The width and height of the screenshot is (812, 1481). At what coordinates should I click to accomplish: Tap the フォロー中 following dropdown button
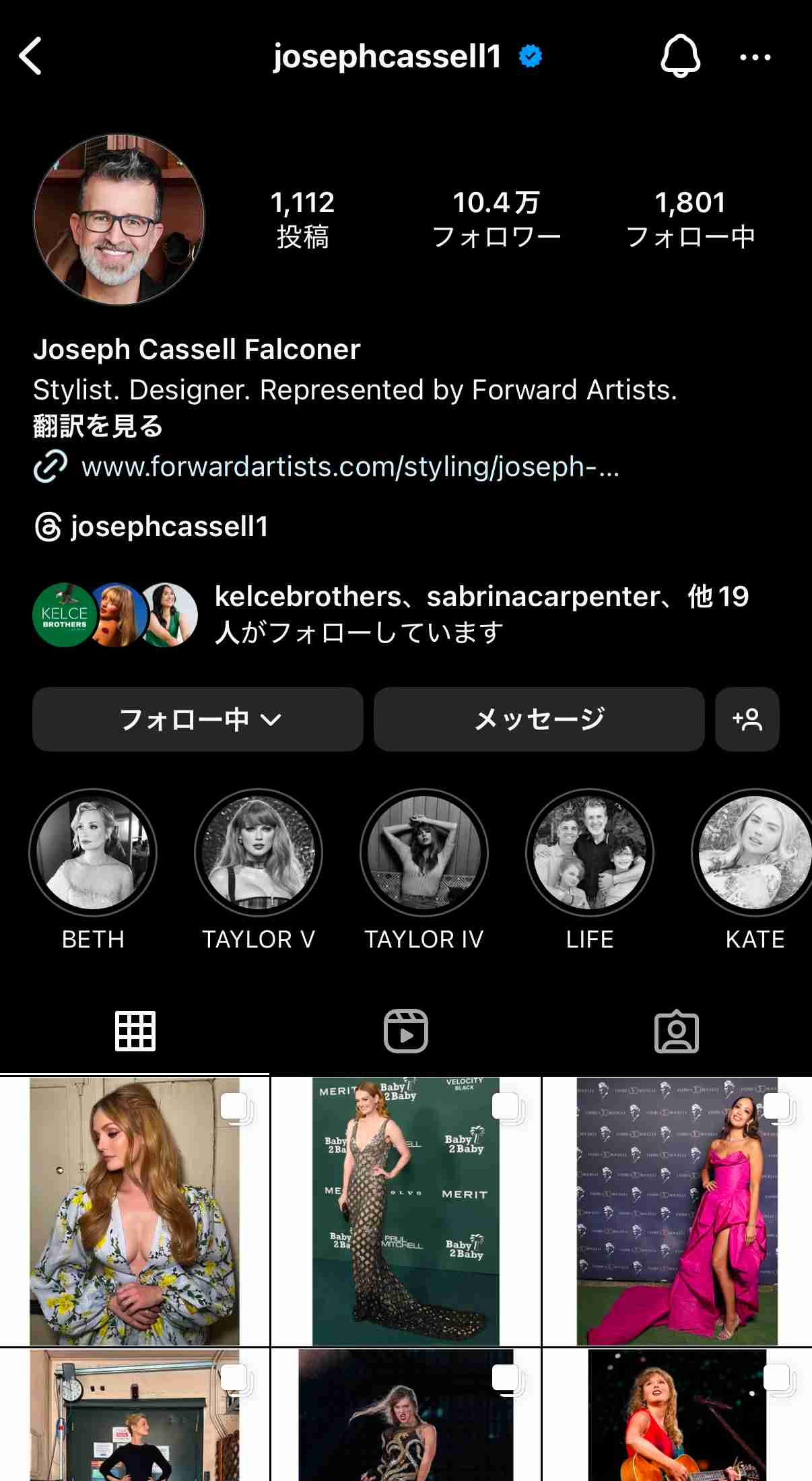198,719
